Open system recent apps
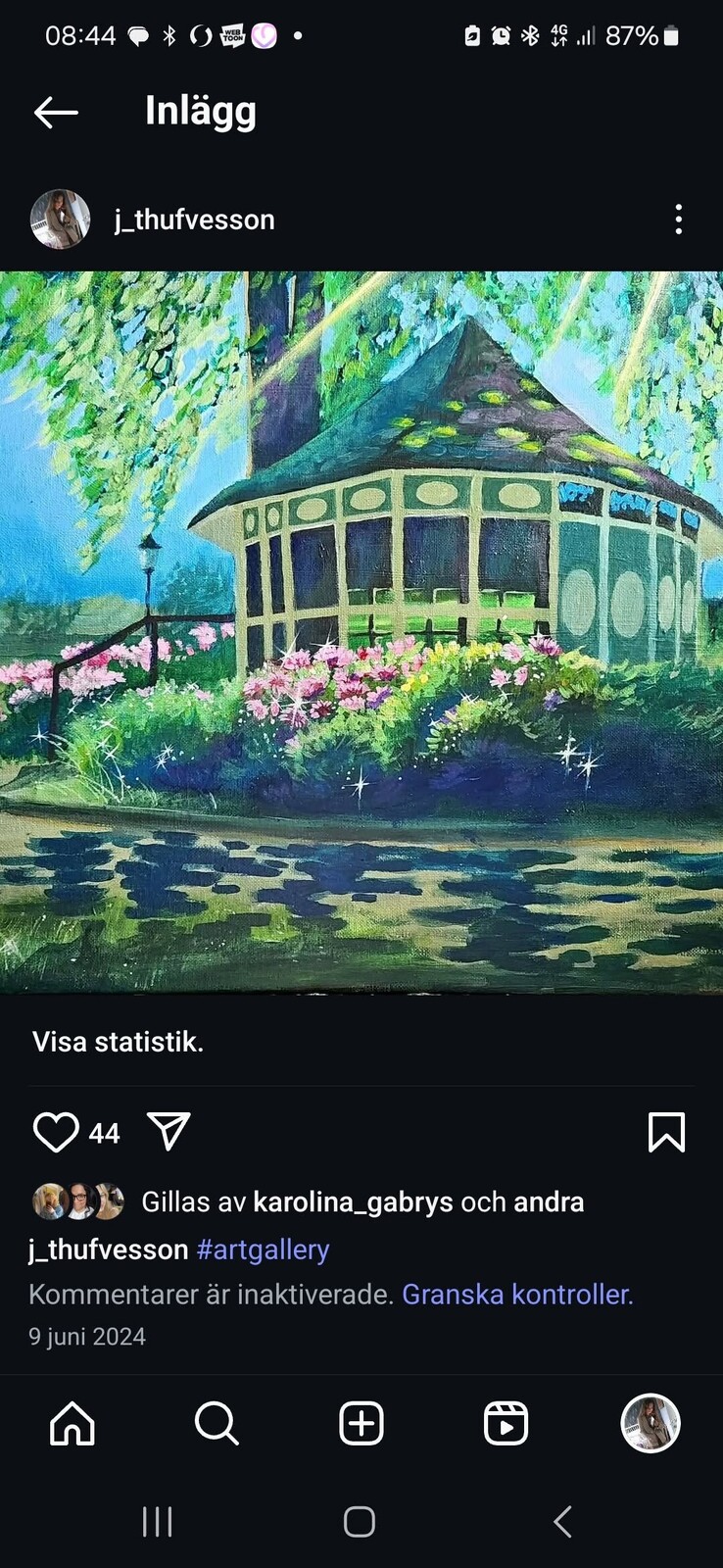The height and width of the screenshot is (1568, 723). [x=157, y=1522]
